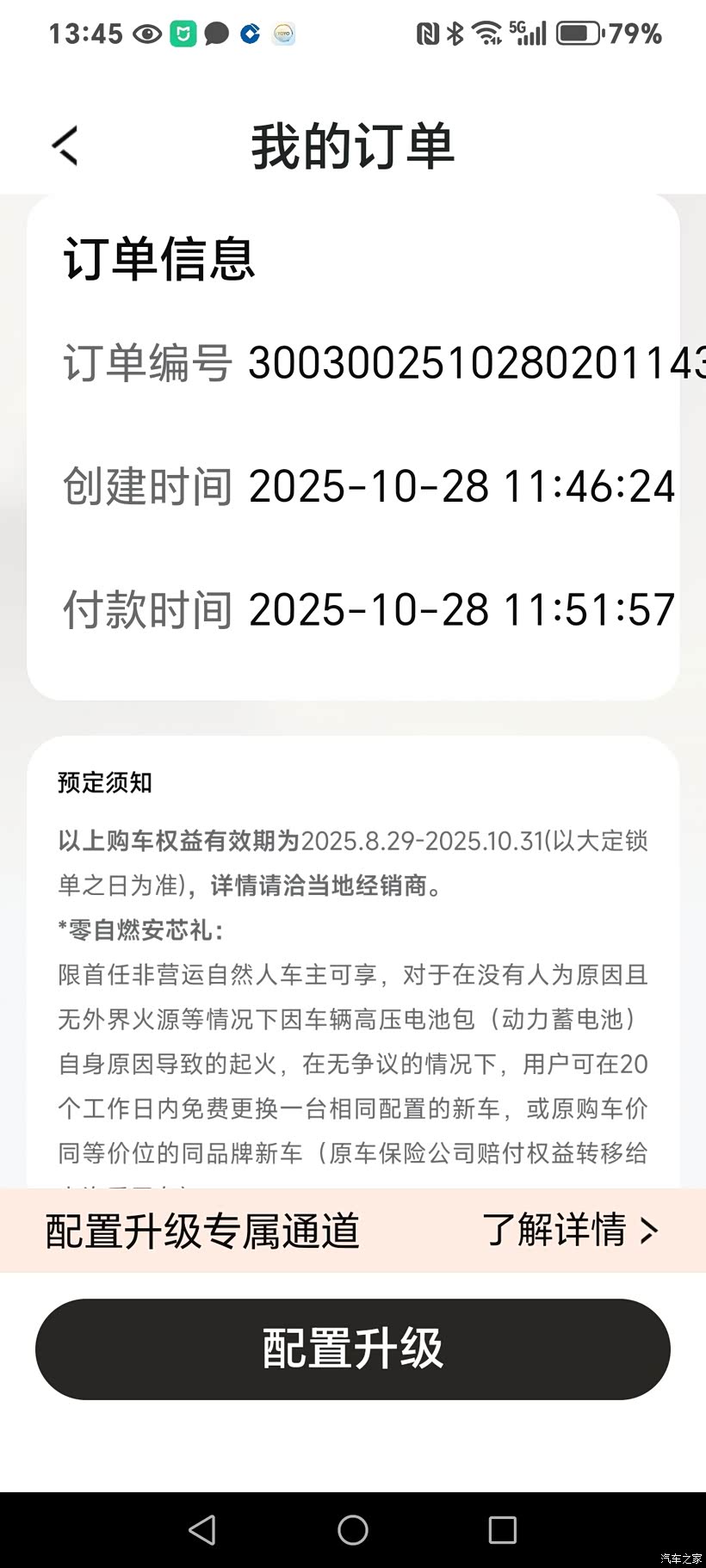Go back from 我的订单 page
The height and width of the screenshot is (1568, 706).
[65, 145]
